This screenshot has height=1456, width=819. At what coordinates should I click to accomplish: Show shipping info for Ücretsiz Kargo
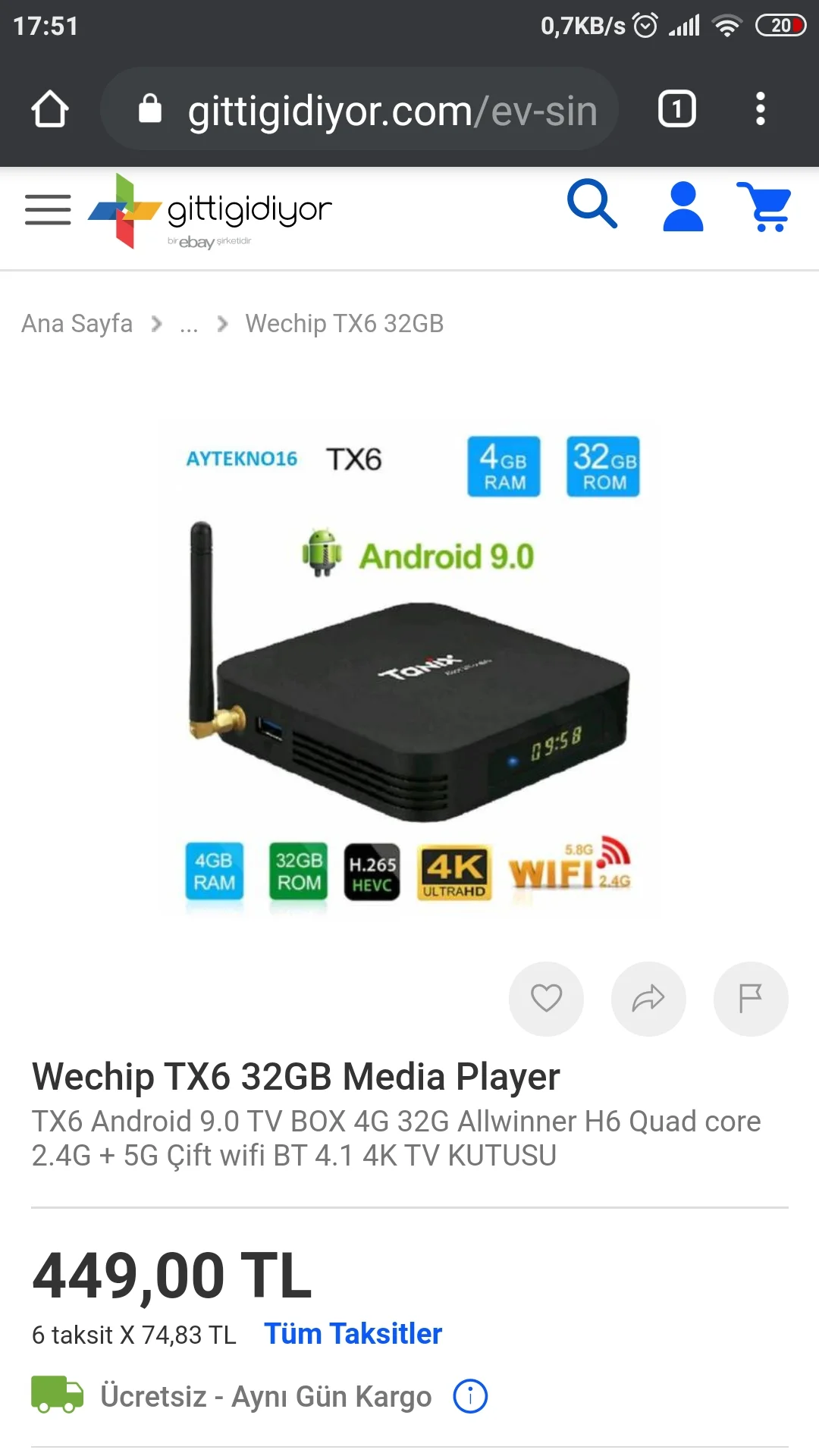pos(470,1396)
